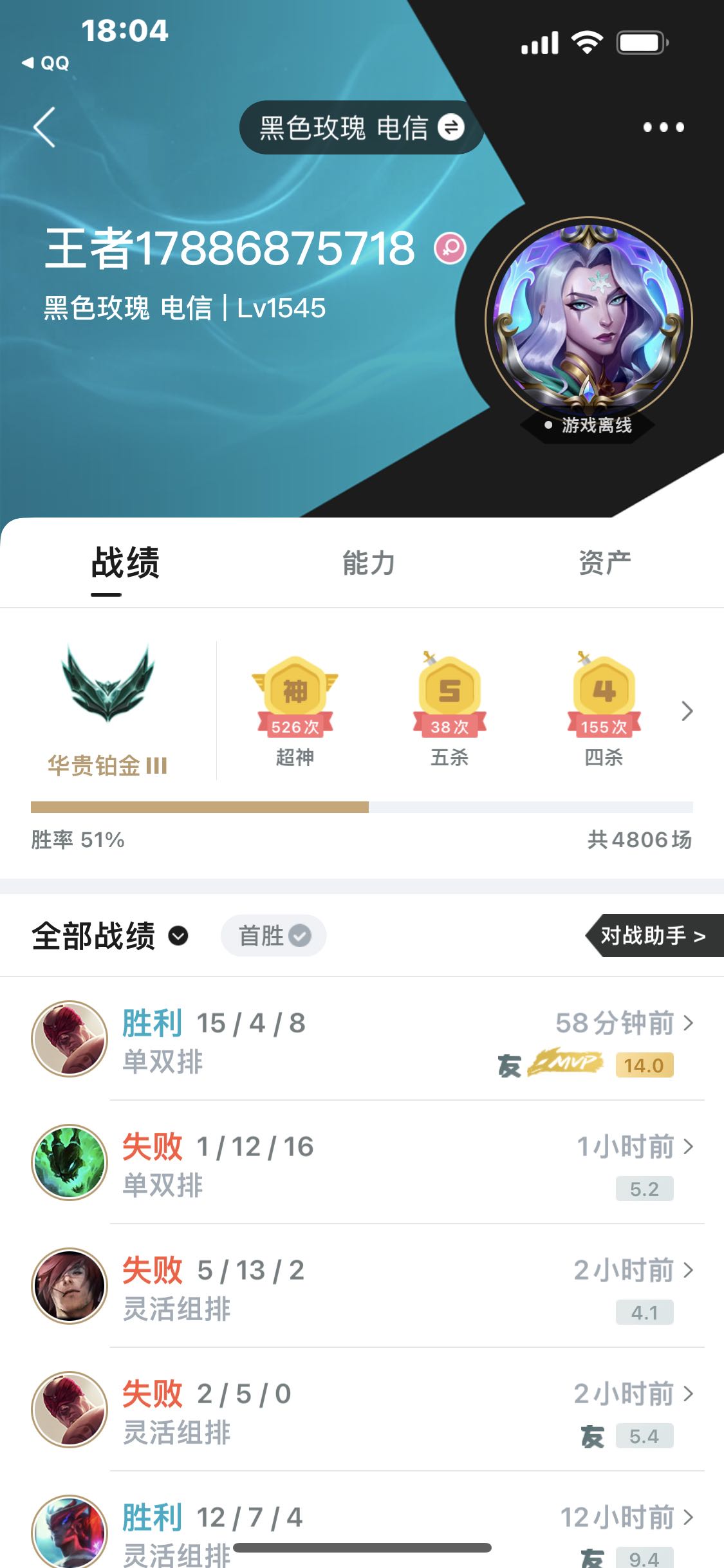
Task: Go back with the top-left arrow
Action: click(44, 127)
